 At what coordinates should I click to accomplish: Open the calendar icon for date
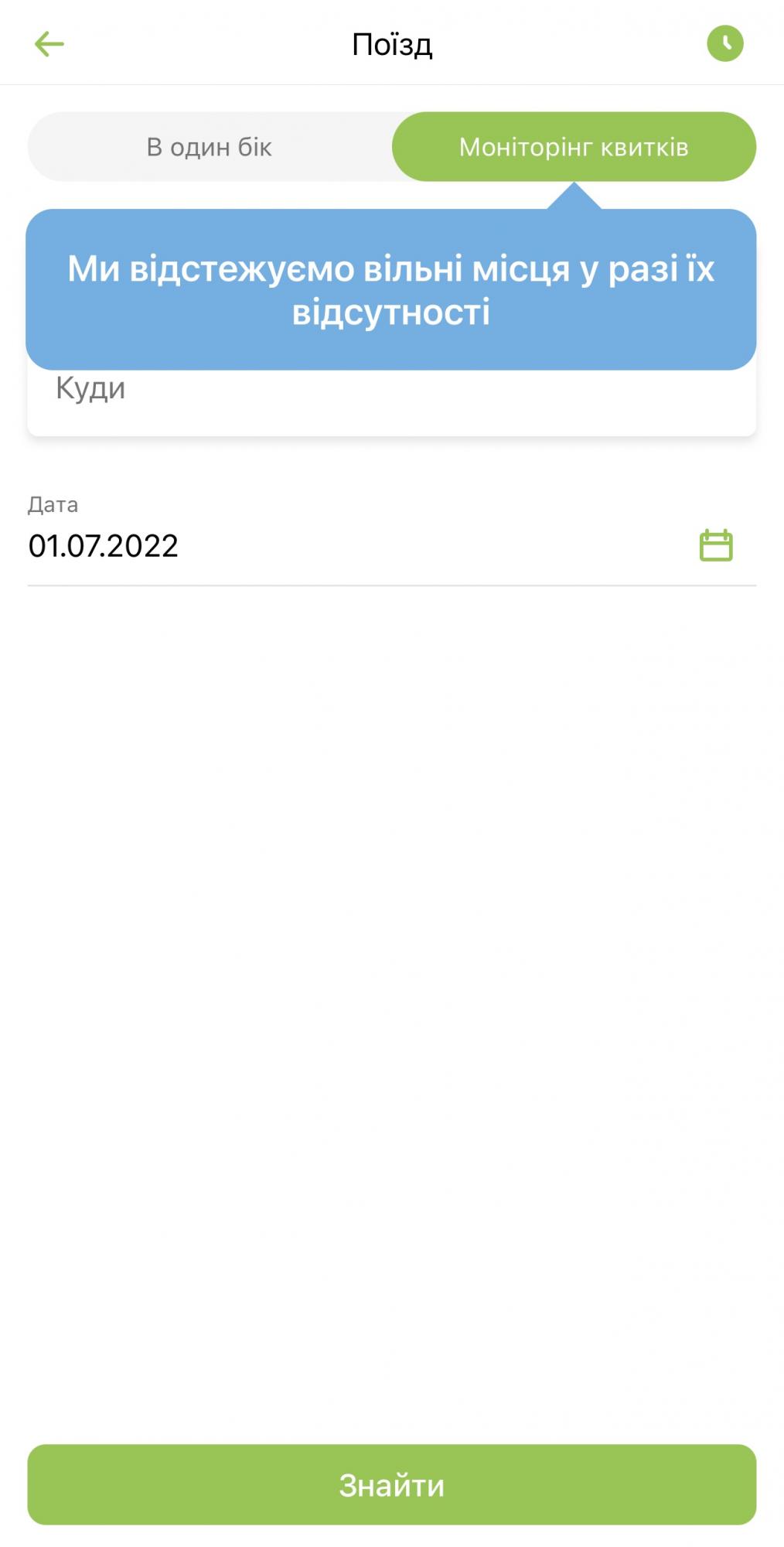715,545
